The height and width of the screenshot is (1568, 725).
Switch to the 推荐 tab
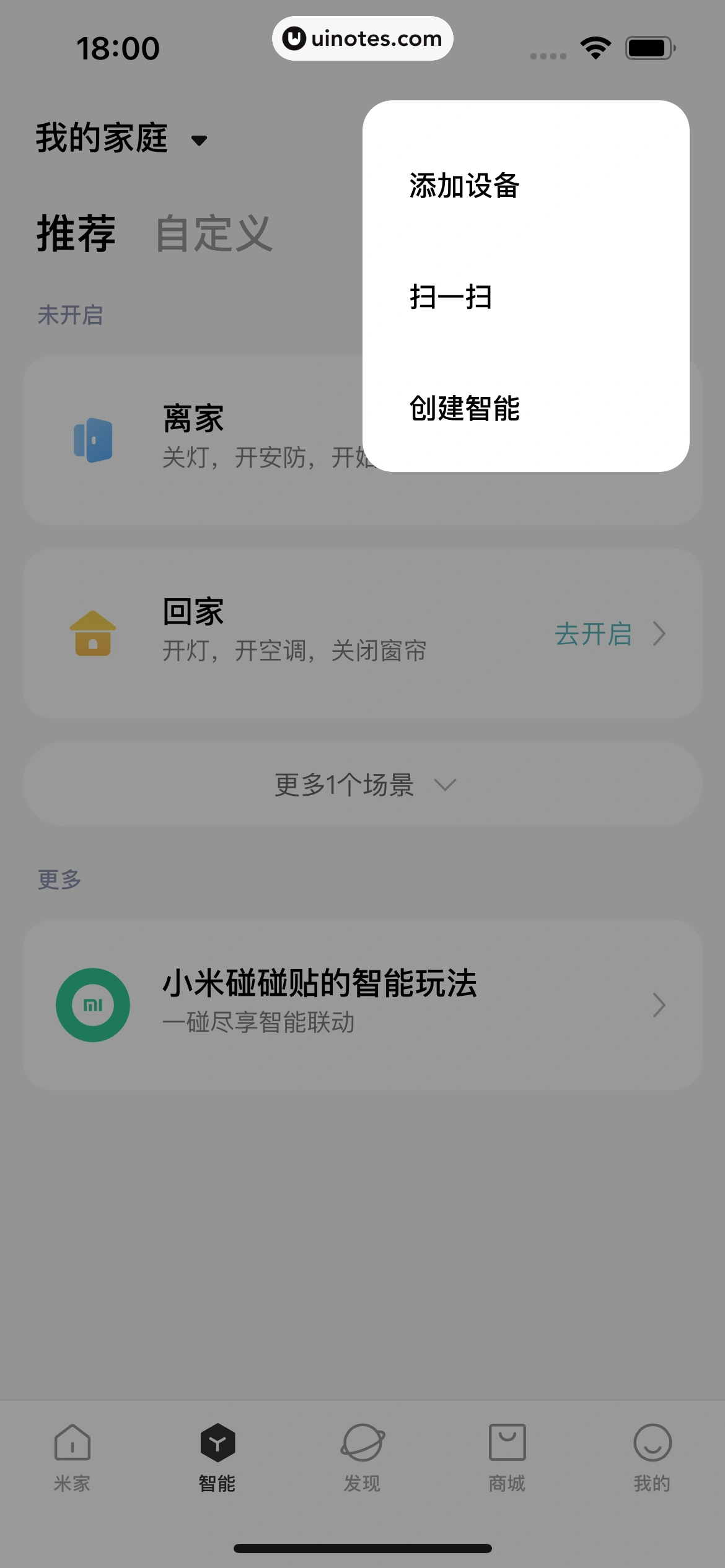click(x=76, y=234)
